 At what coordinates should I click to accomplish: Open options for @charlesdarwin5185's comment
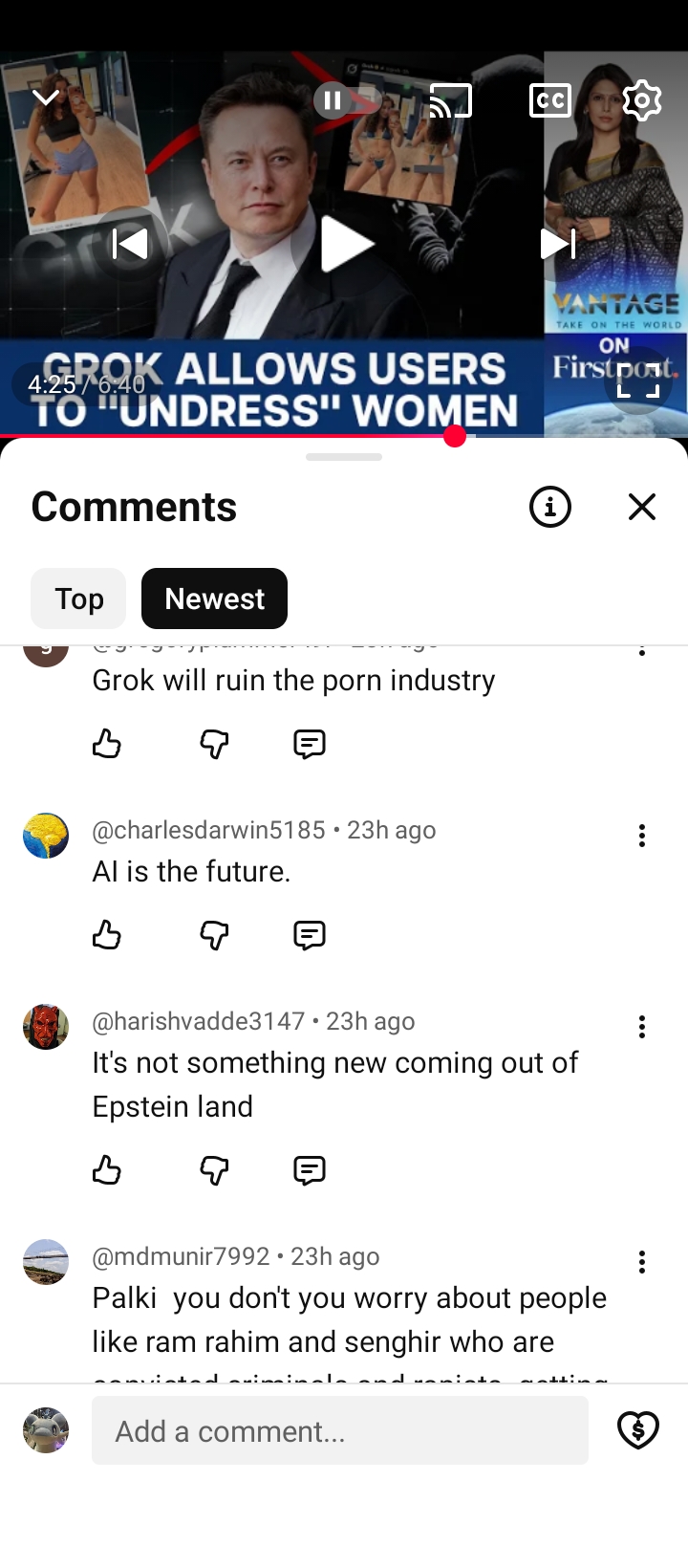point(642,836)
